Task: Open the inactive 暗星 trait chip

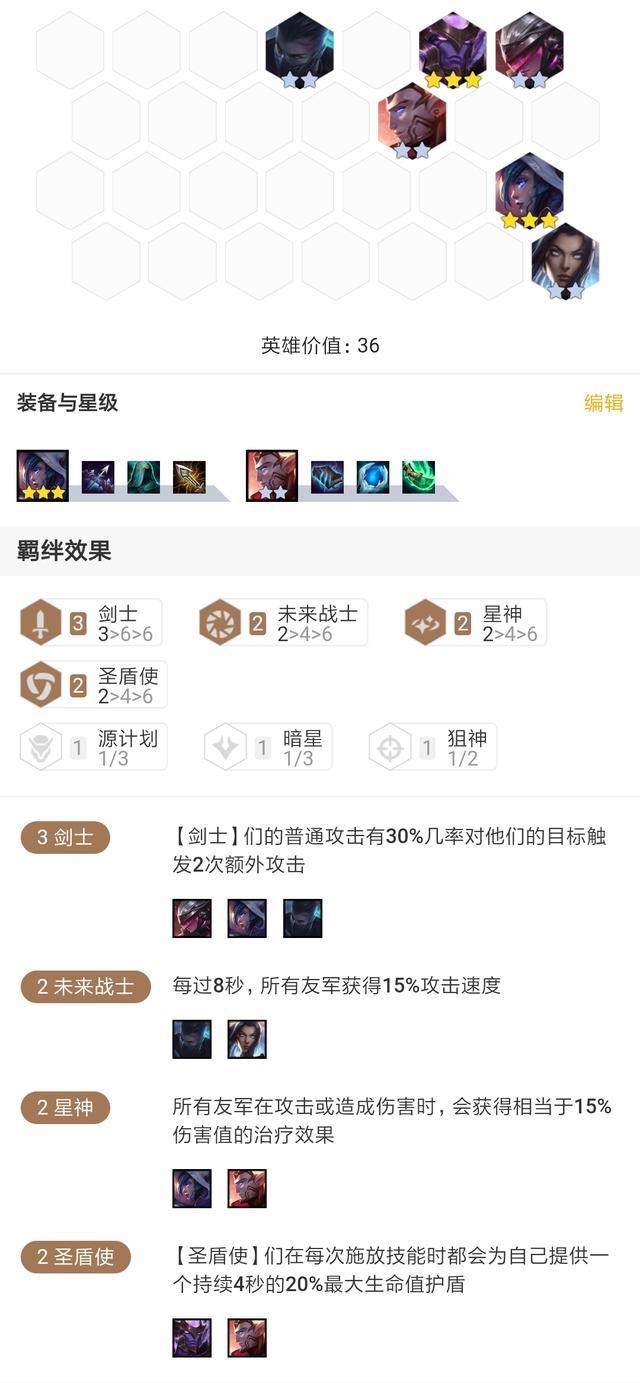Action: [269, 747]
